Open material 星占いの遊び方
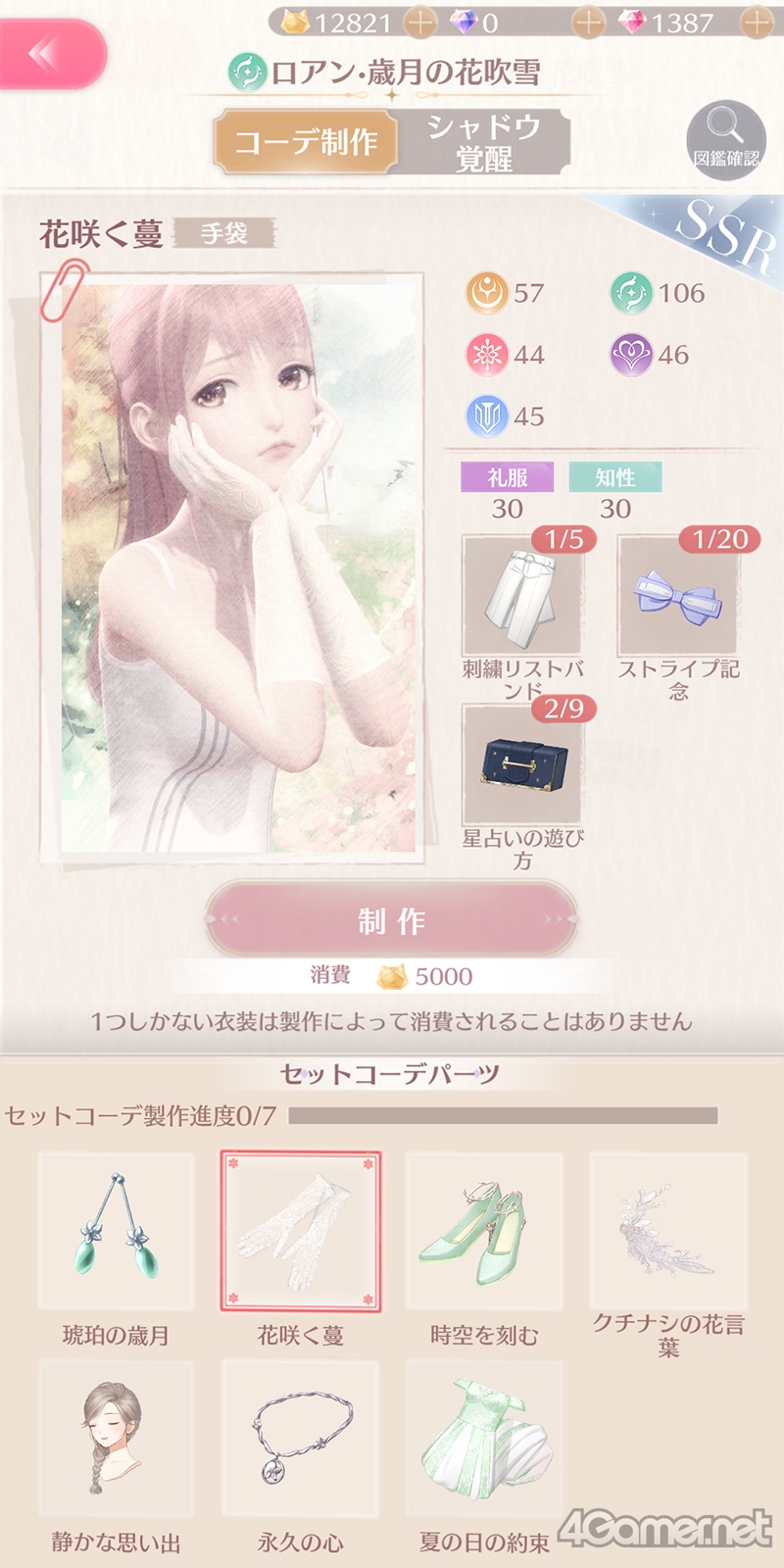 pyautogui.click(x=522, y=764)
